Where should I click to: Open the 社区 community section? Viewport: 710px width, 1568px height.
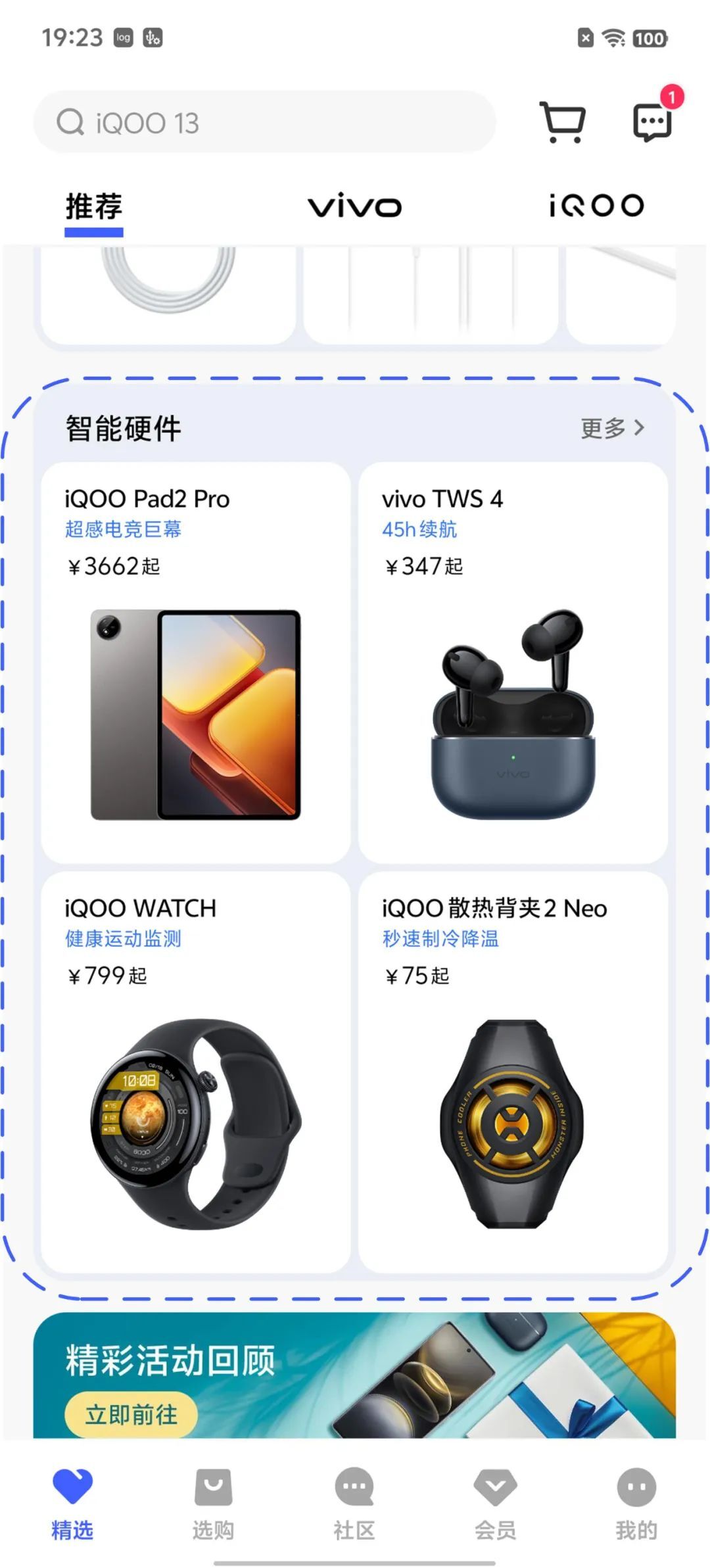(x=354, y=1506)
